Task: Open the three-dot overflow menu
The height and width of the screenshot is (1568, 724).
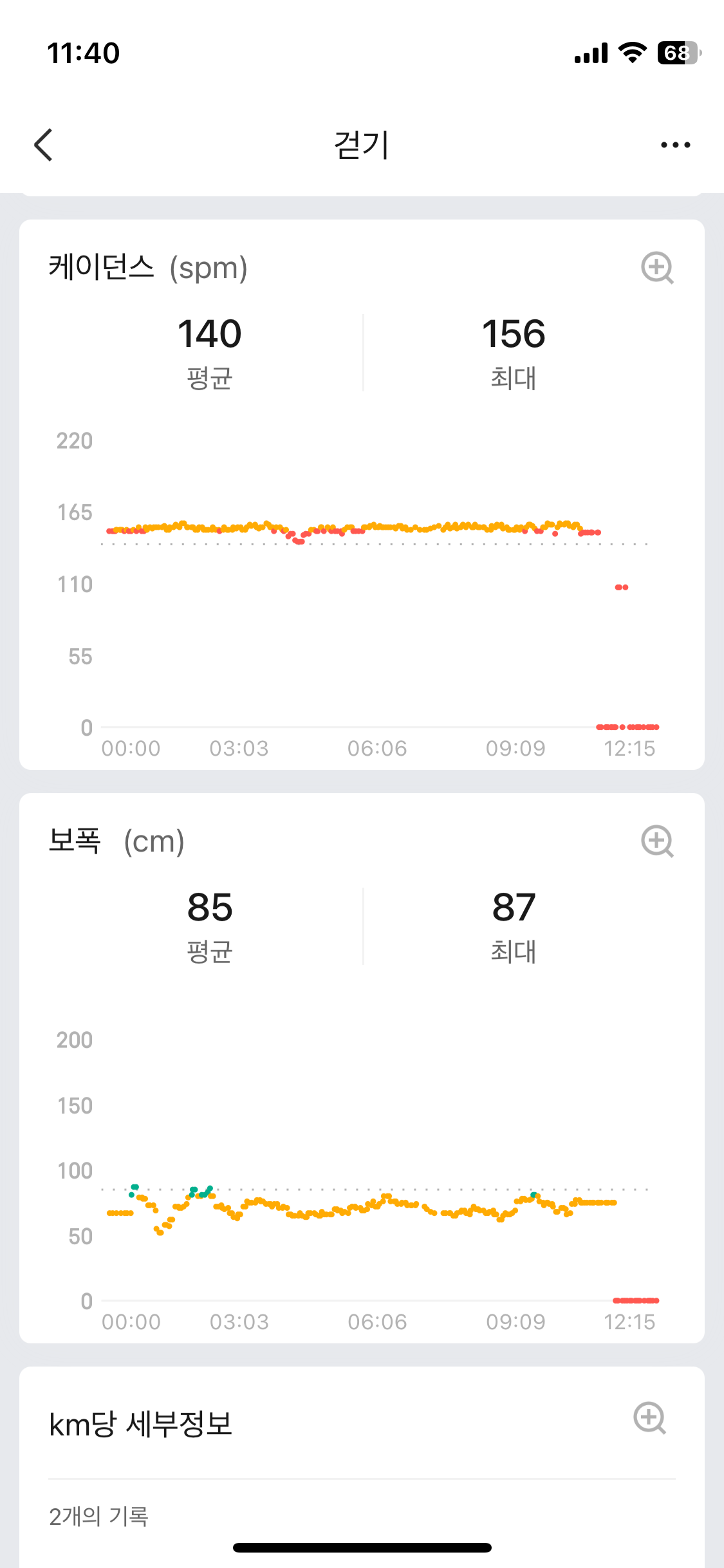Action: click(x=676, y=145)
